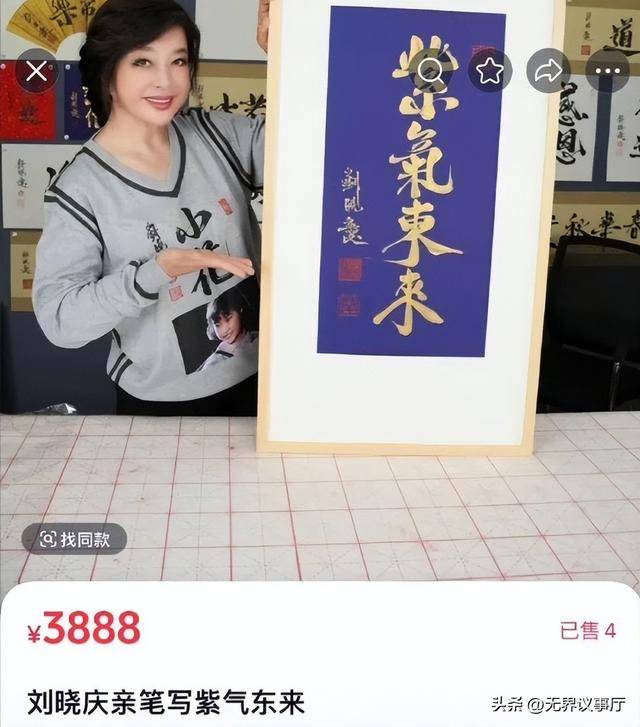640x727 pixels.
Task: Close the product detail page
Action: coord(36,71)
